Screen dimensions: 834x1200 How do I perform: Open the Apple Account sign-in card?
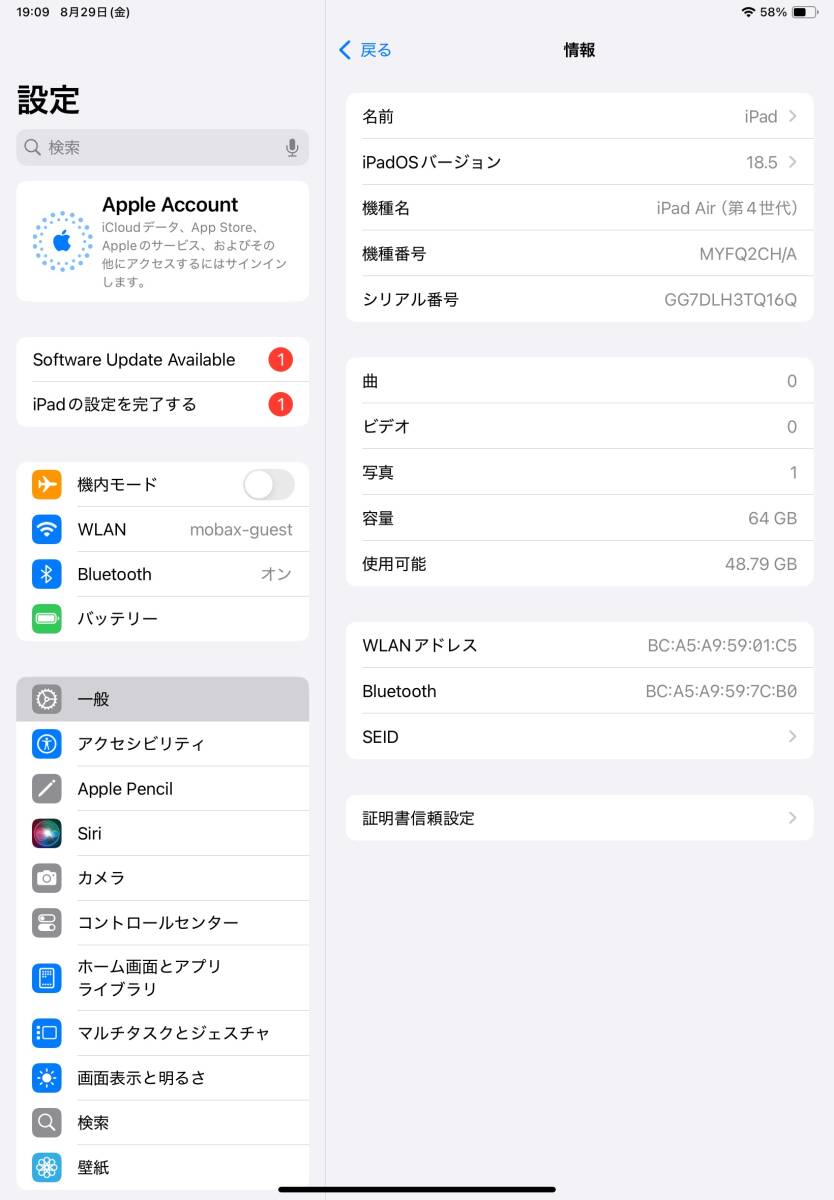(162, 241)
